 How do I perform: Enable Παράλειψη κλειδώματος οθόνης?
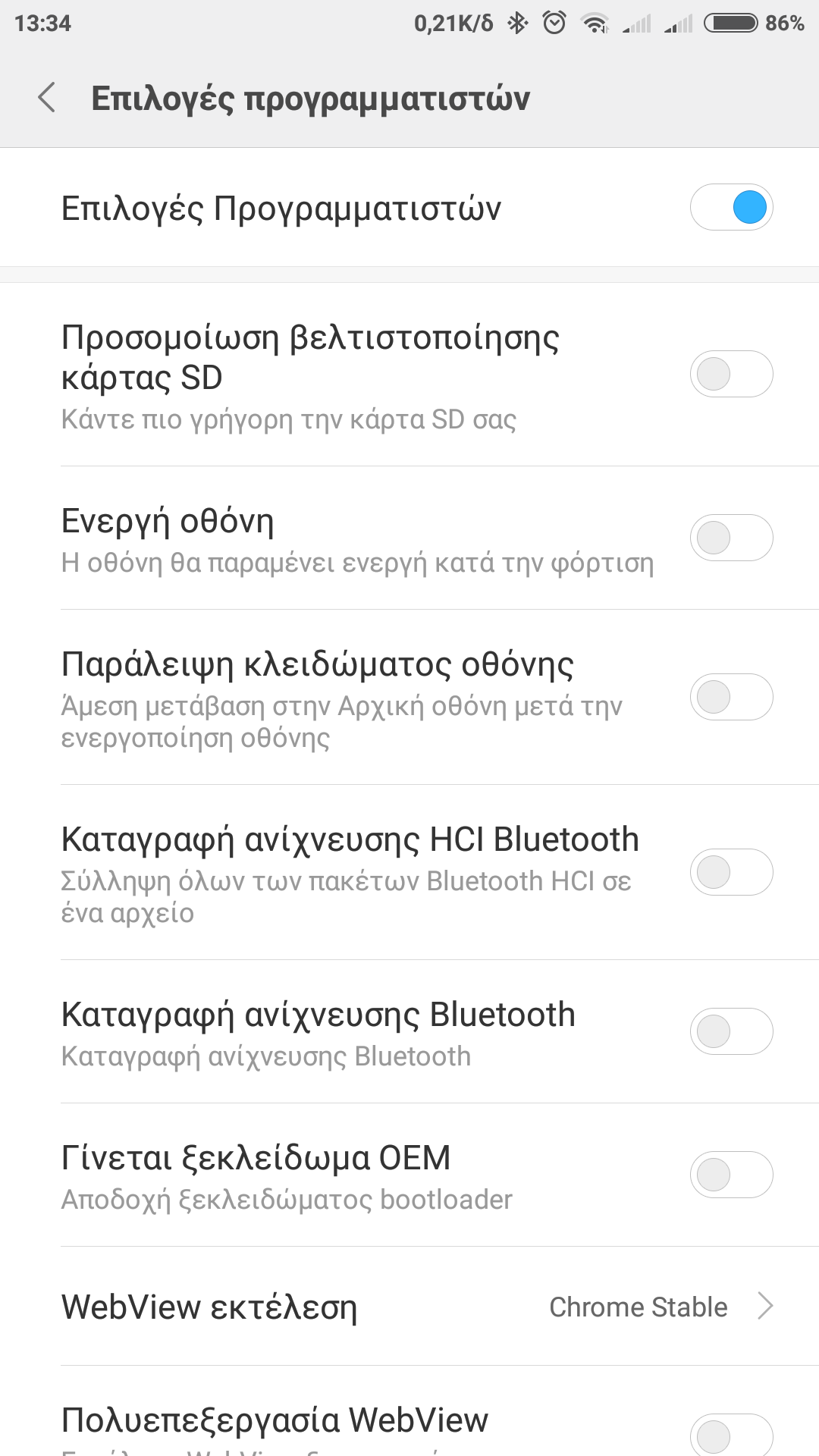point(731,697)
